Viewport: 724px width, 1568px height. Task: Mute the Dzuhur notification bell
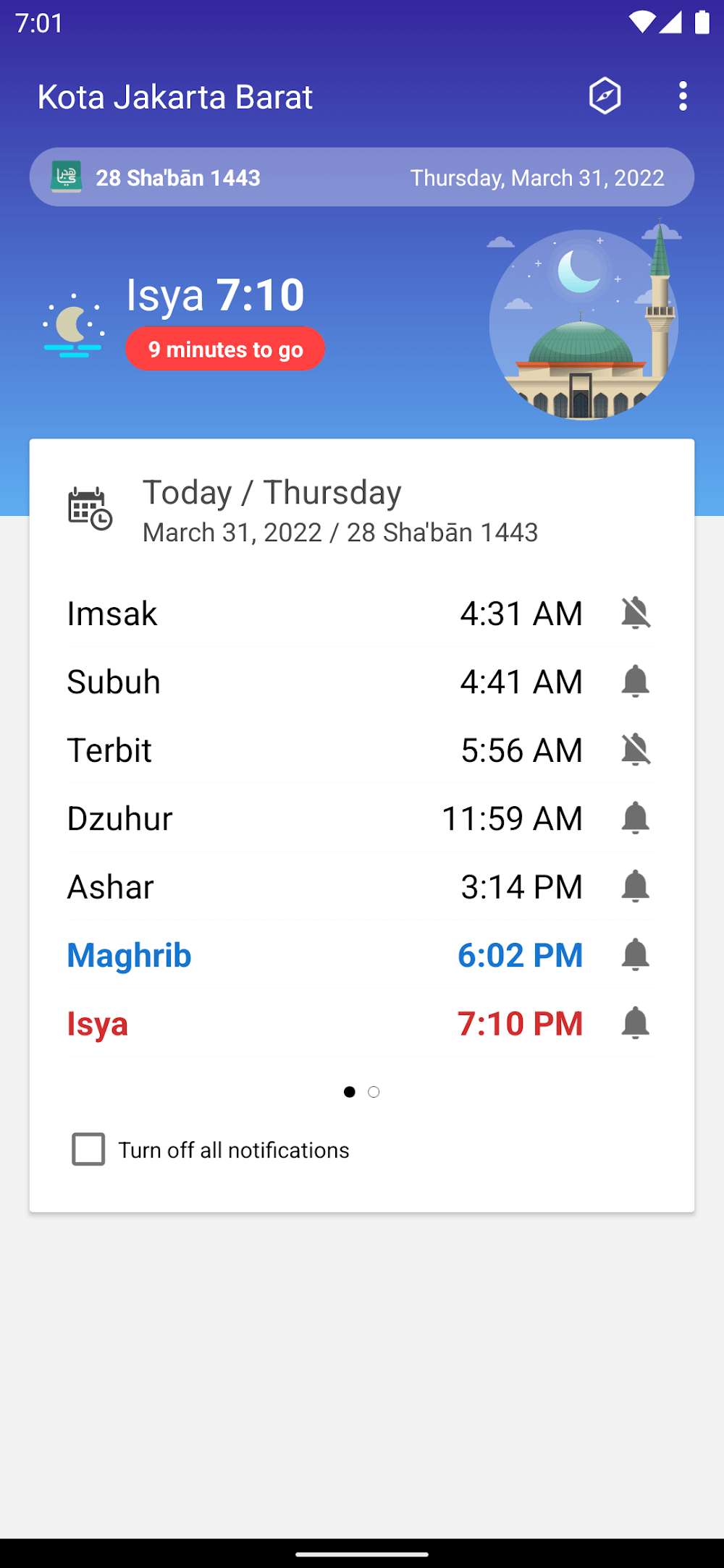636,818
